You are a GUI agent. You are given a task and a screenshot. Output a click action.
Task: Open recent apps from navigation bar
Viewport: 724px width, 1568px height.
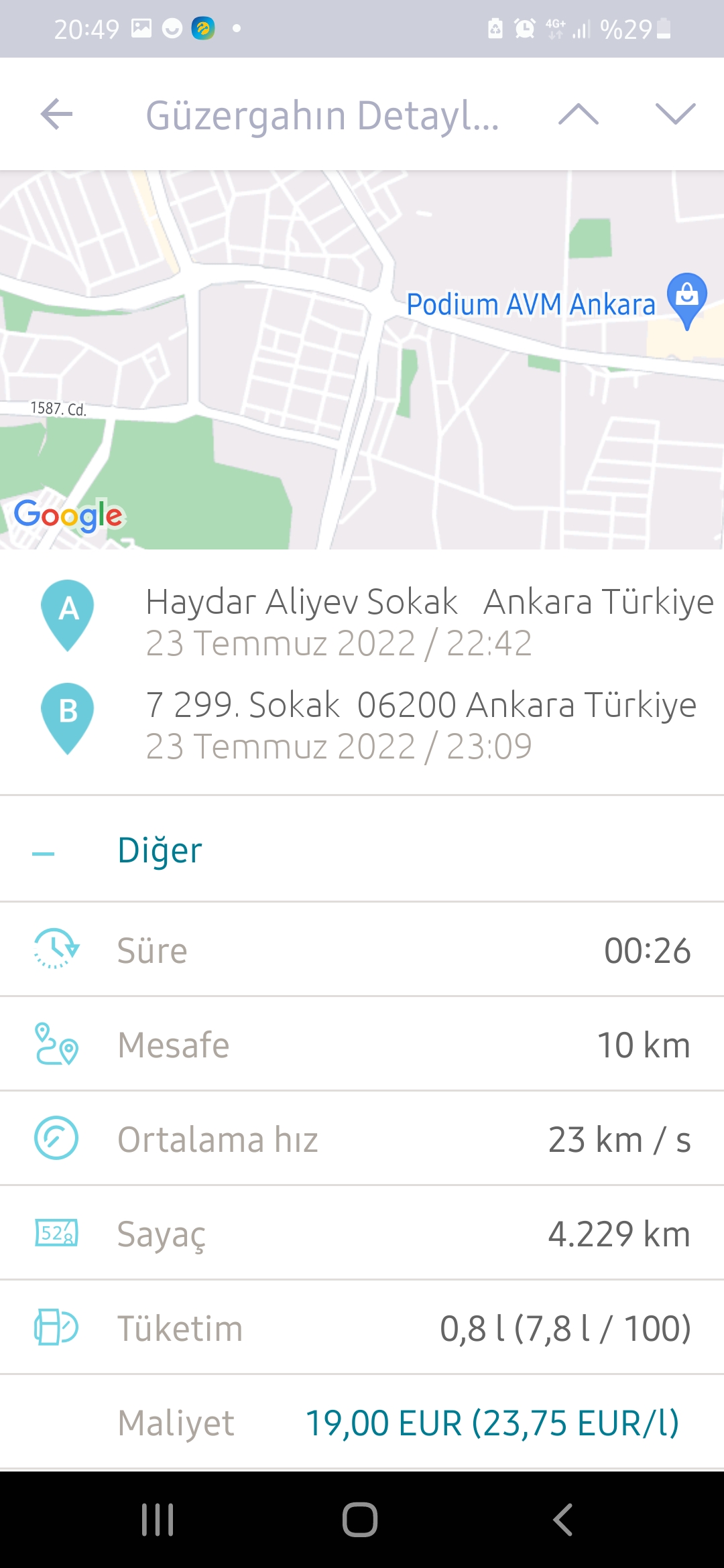click(x=158, y=1520)
